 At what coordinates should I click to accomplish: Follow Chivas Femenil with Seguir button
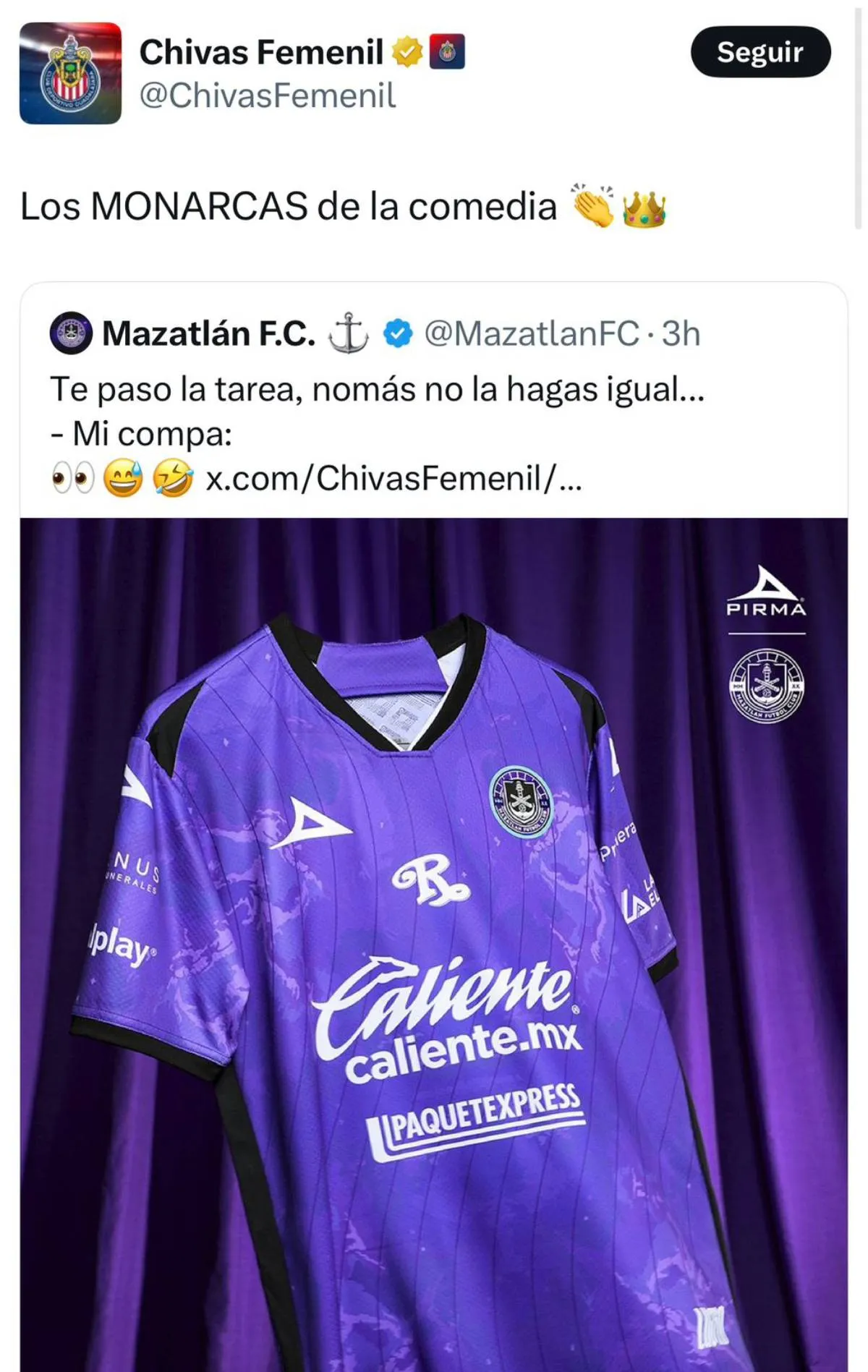click(x=760, y=52)
